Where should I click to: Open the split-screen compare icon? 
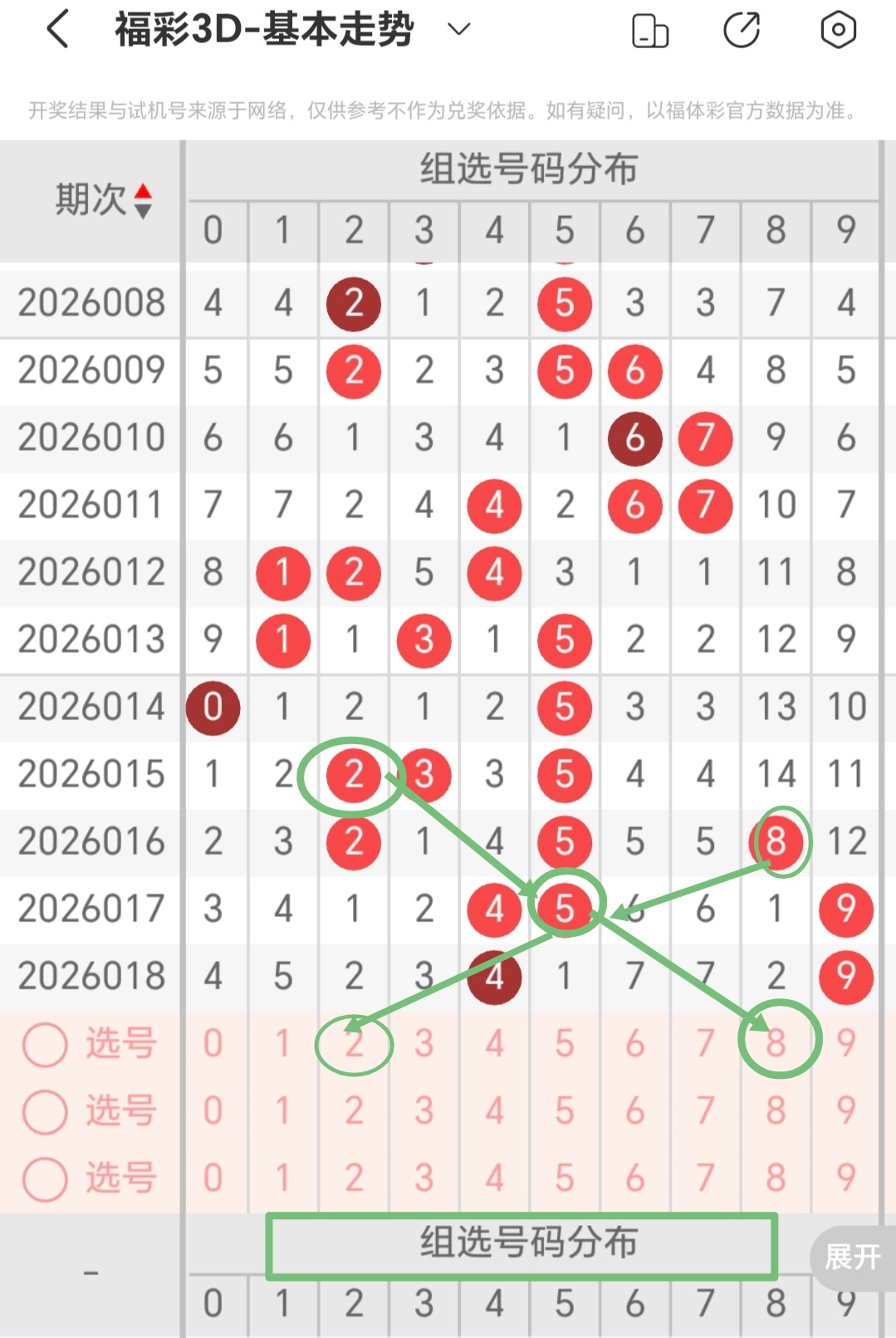click(x=650, y=29)
